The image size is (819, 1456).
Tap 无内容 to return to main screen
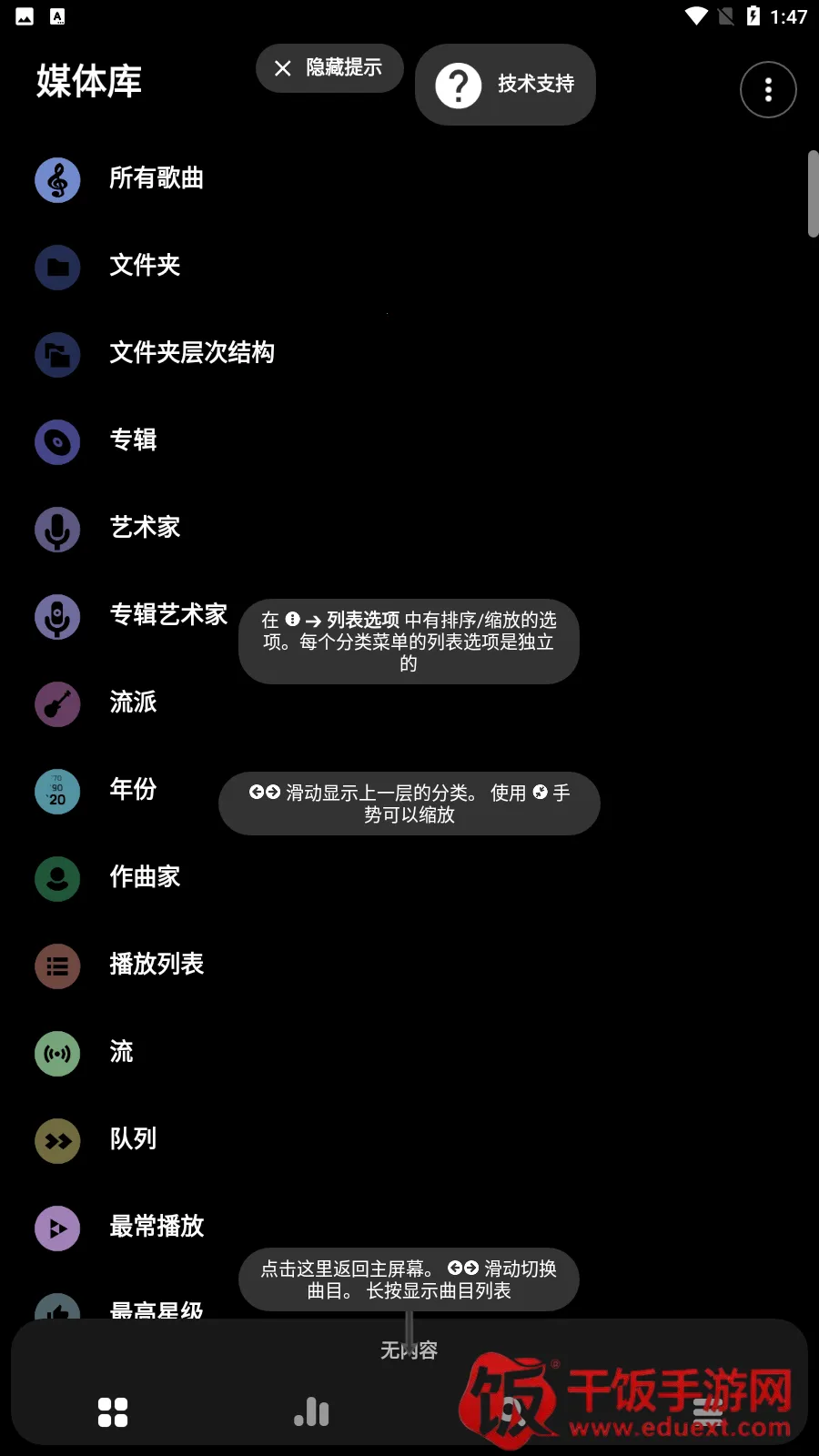click(x=409, y=1350)
